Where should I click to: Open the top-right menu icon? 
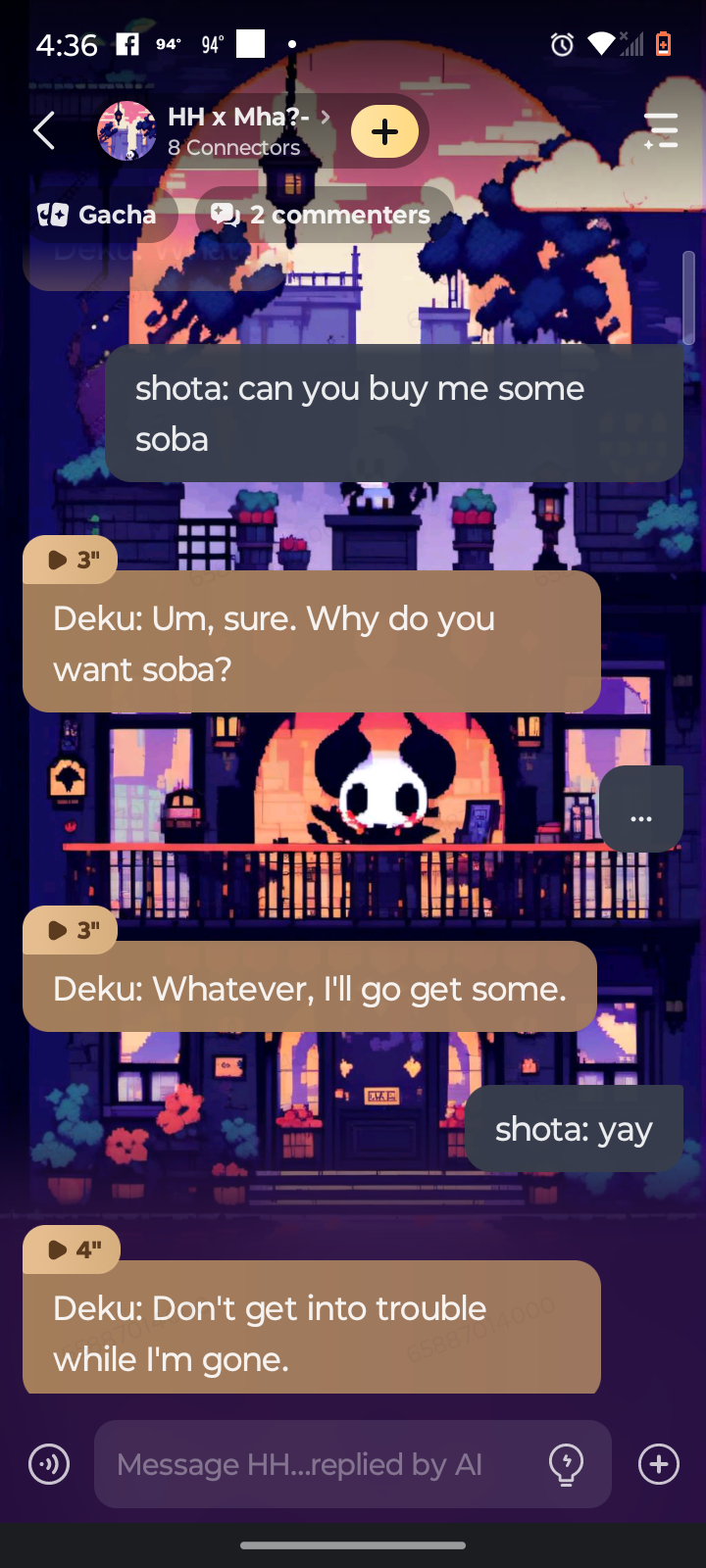(x=661, y=130)
